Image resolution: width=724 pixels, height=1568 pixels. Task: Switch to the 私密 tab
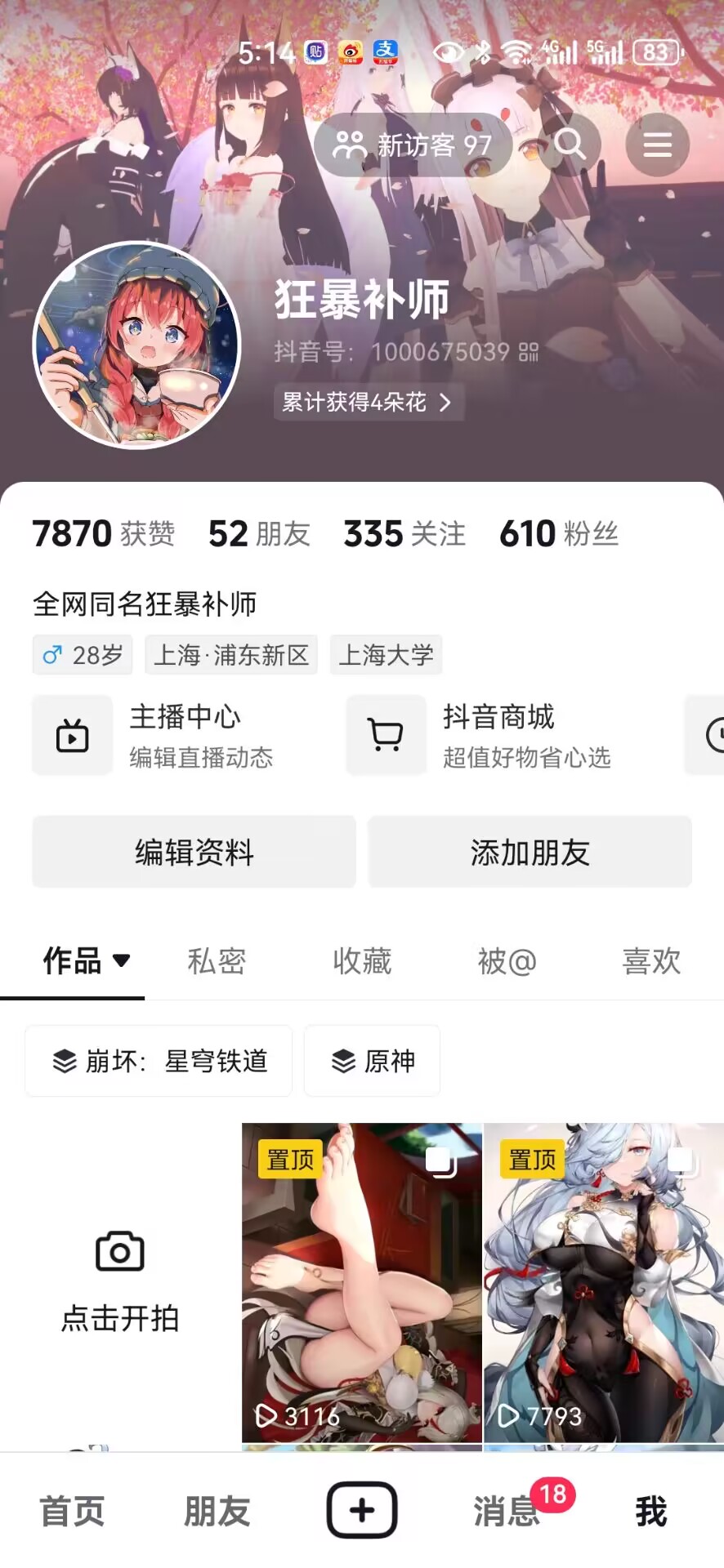tap(217, 961)
